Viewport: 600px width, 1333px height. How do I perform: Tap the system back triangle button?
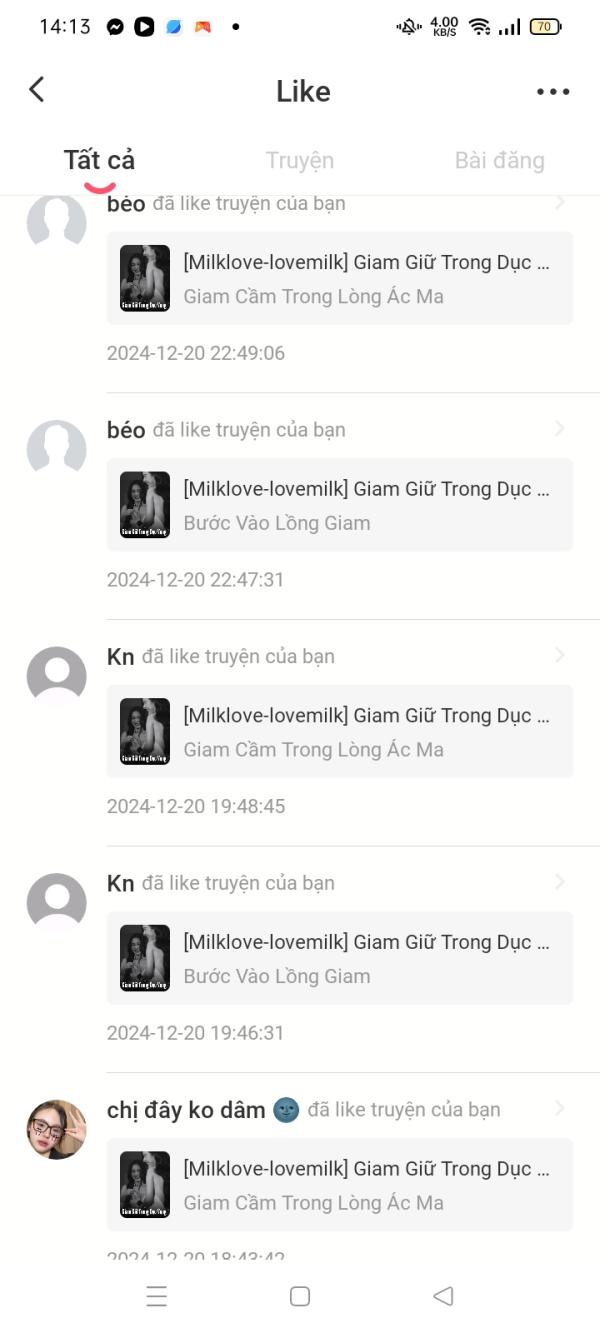coord(443,1296)
